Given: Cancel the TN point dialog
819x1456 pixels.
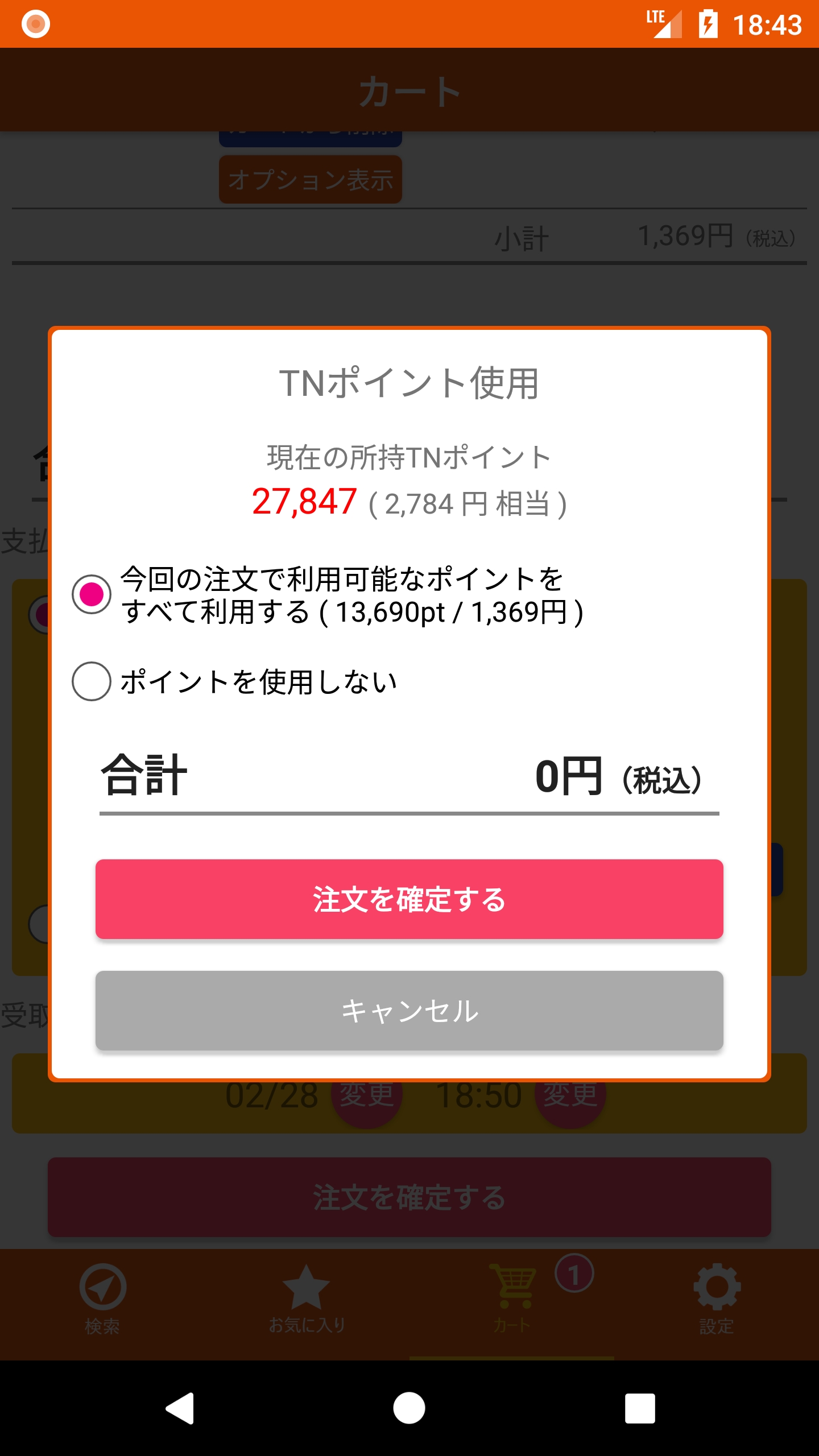Looking at the screenshot, I should pyautogui.click(x=409, y=1011).
